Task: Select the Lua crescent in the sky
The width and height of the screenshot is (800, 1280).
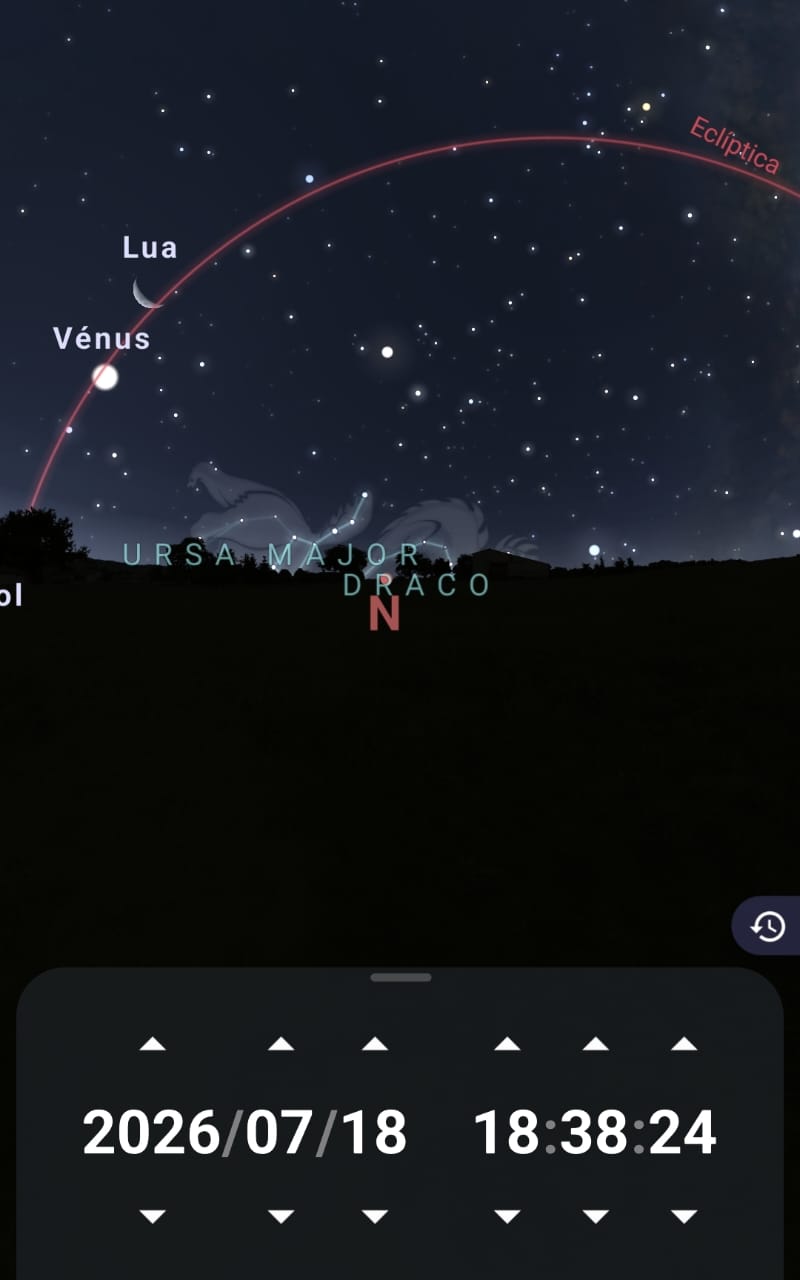Action: click(146, 293)
